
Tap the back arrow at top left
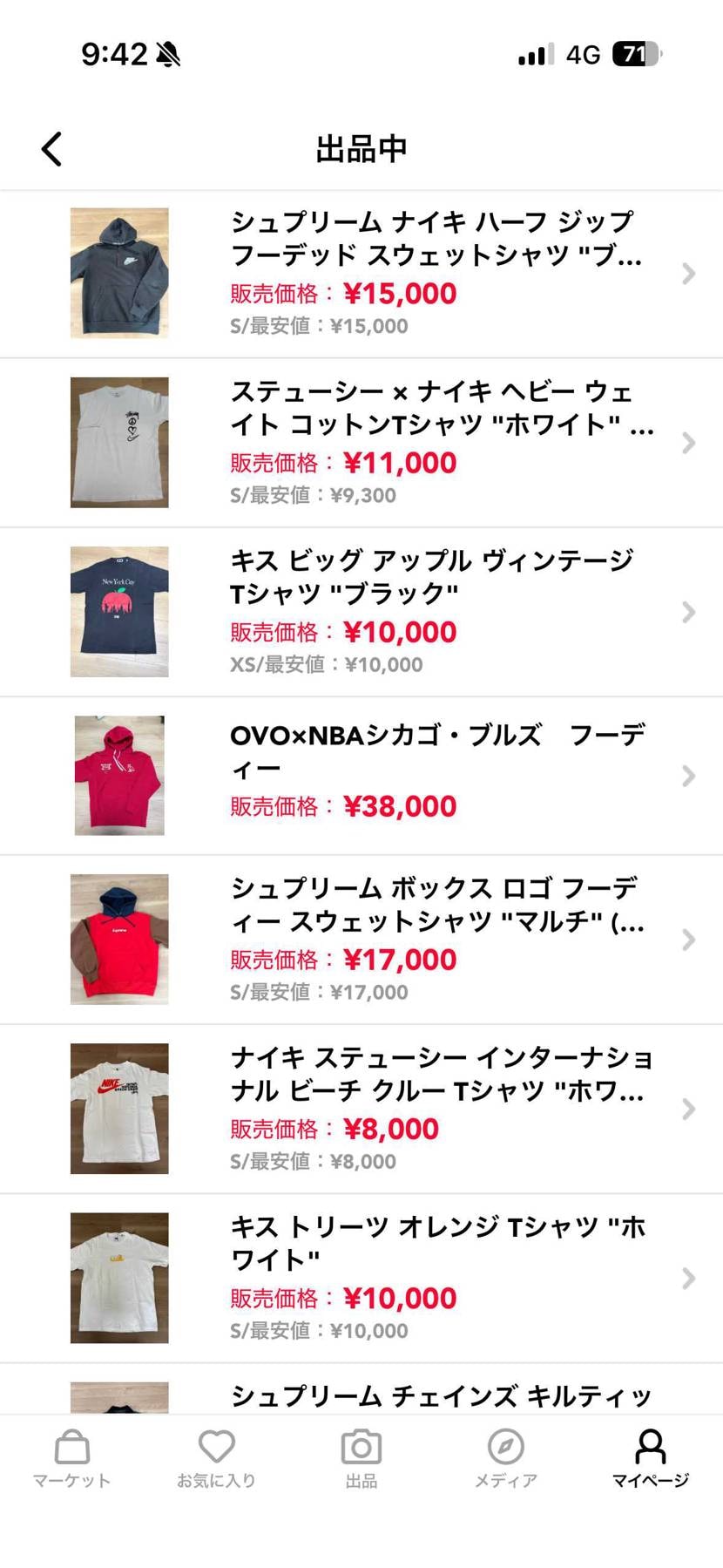point(51,148)
